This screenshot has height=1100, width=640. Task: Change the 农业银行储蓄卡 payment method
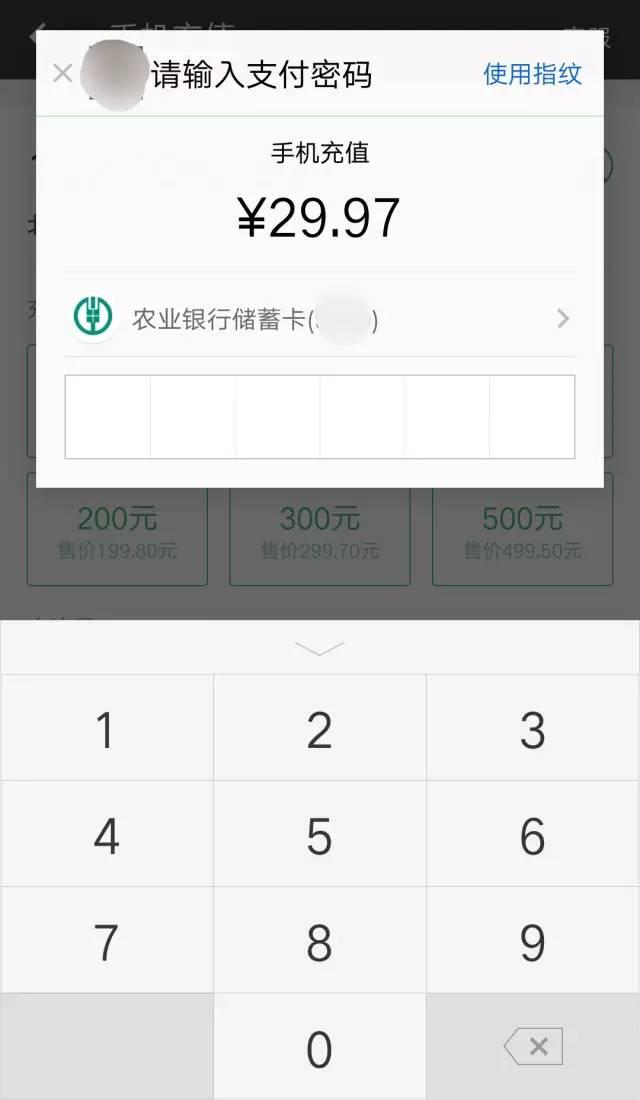[320, 319]
